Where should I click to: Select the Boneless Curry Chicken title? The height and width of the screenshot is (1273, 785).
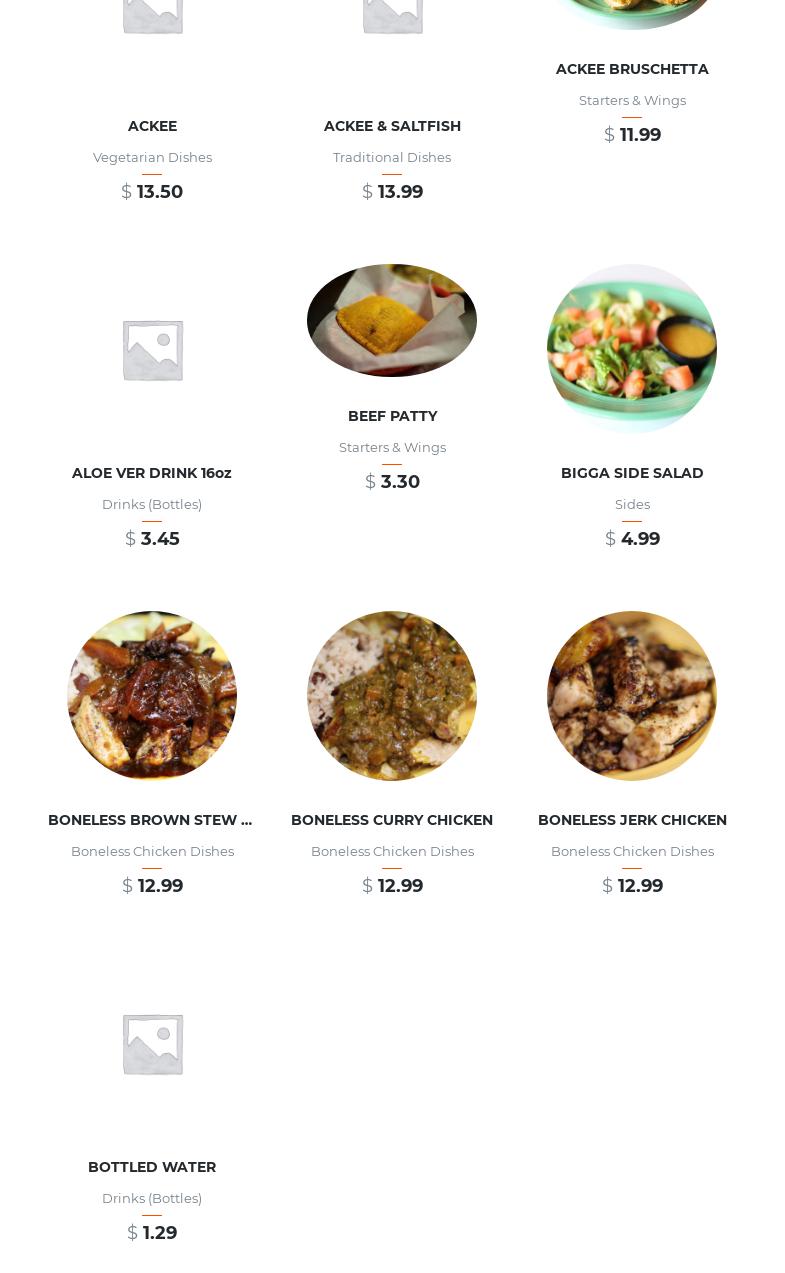[x=392, y=820]
